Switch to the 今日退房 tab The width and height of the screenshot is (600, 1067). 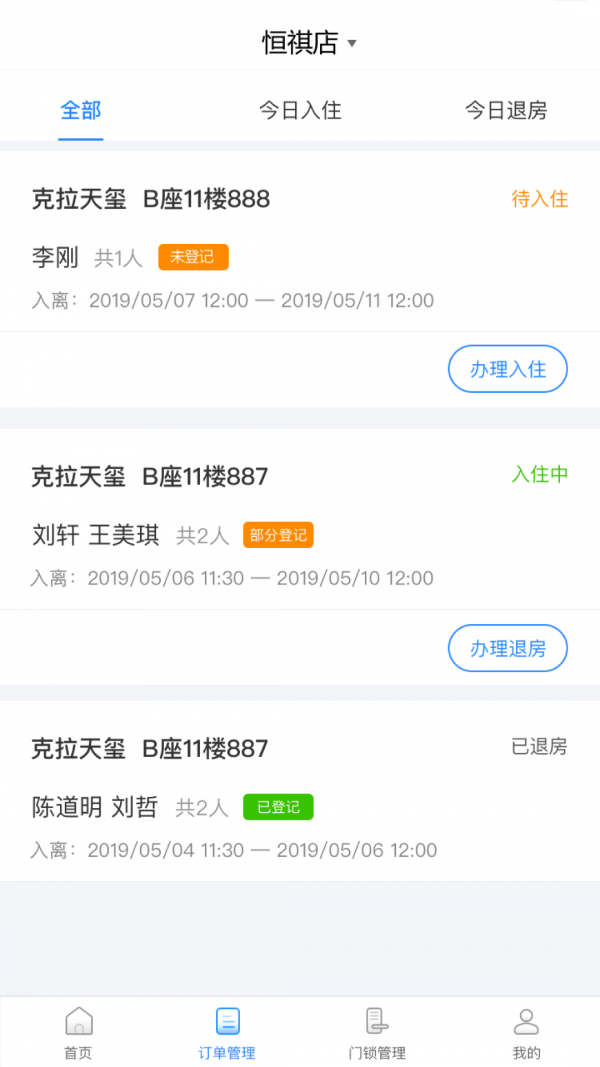point(505,110)
